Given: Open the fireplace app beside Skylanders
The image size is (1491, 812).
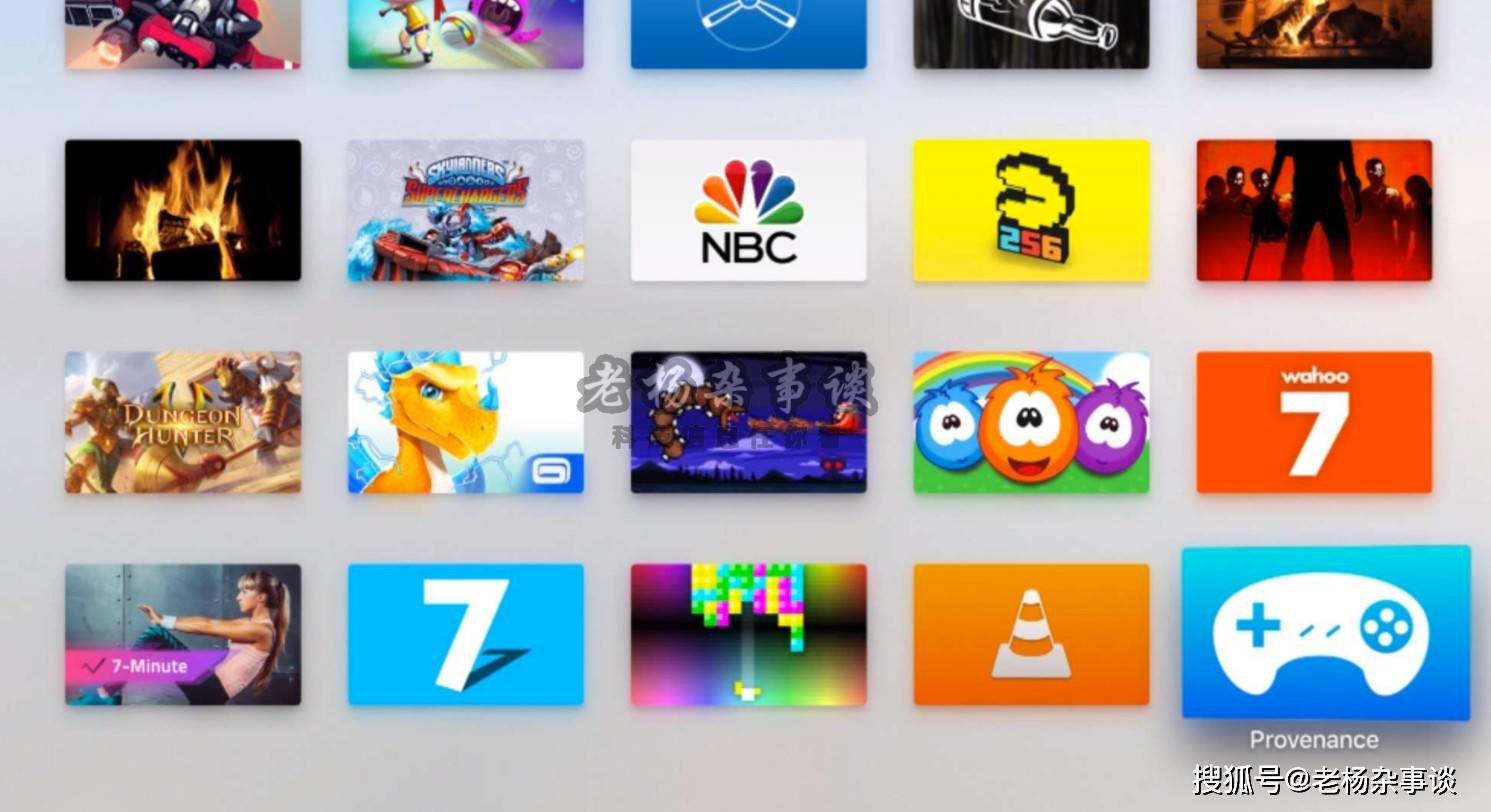Looking at the screenshot, I should coord(183,210).
